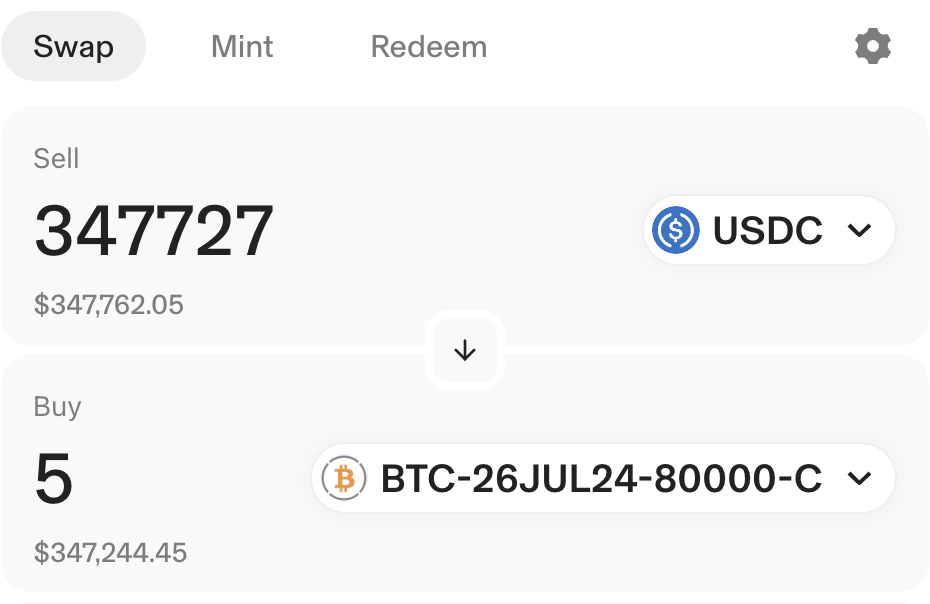Viewport: 930px width, 604px height.
Task: Open the settings gear icon
Action: tap(872, 46)
